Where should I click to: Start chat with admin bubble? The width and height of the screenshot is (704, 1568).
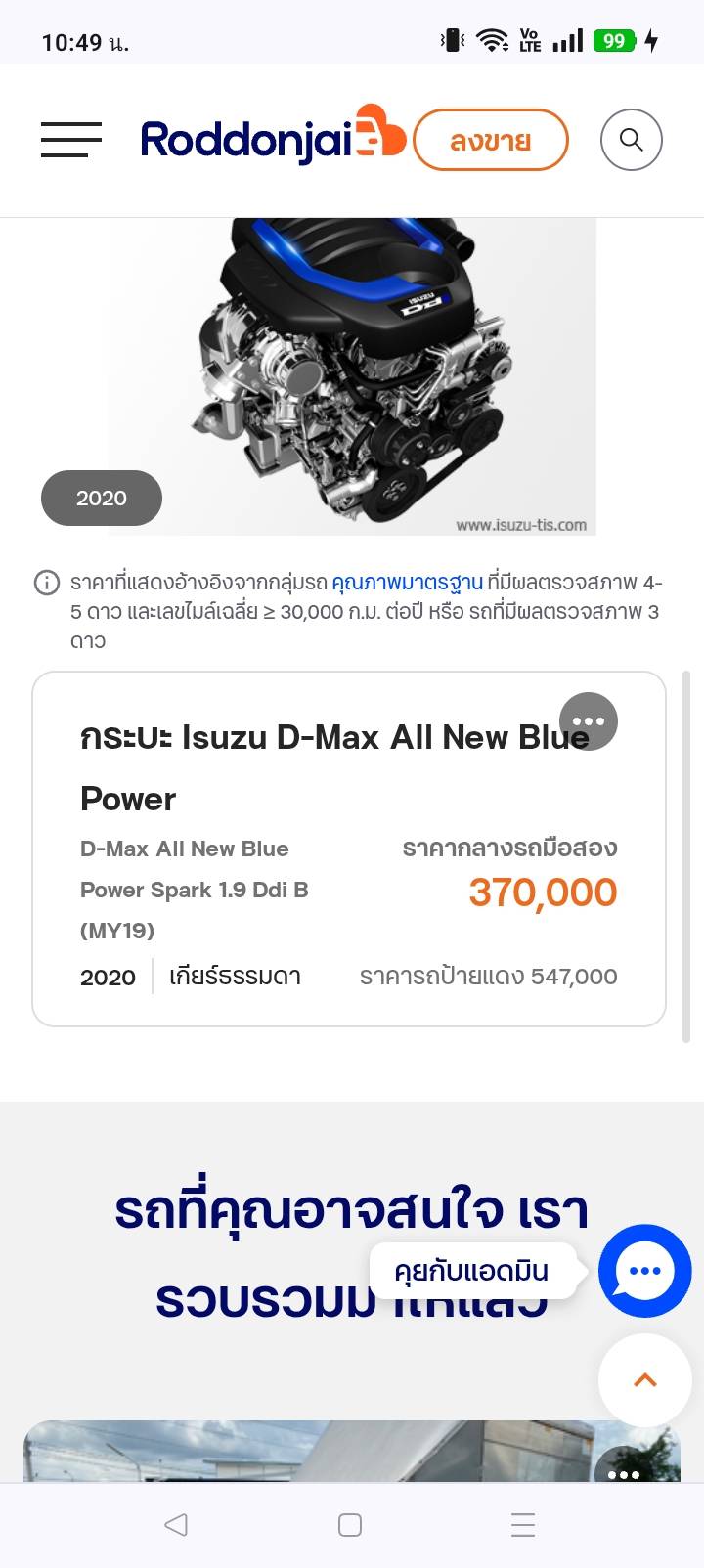644,1271
